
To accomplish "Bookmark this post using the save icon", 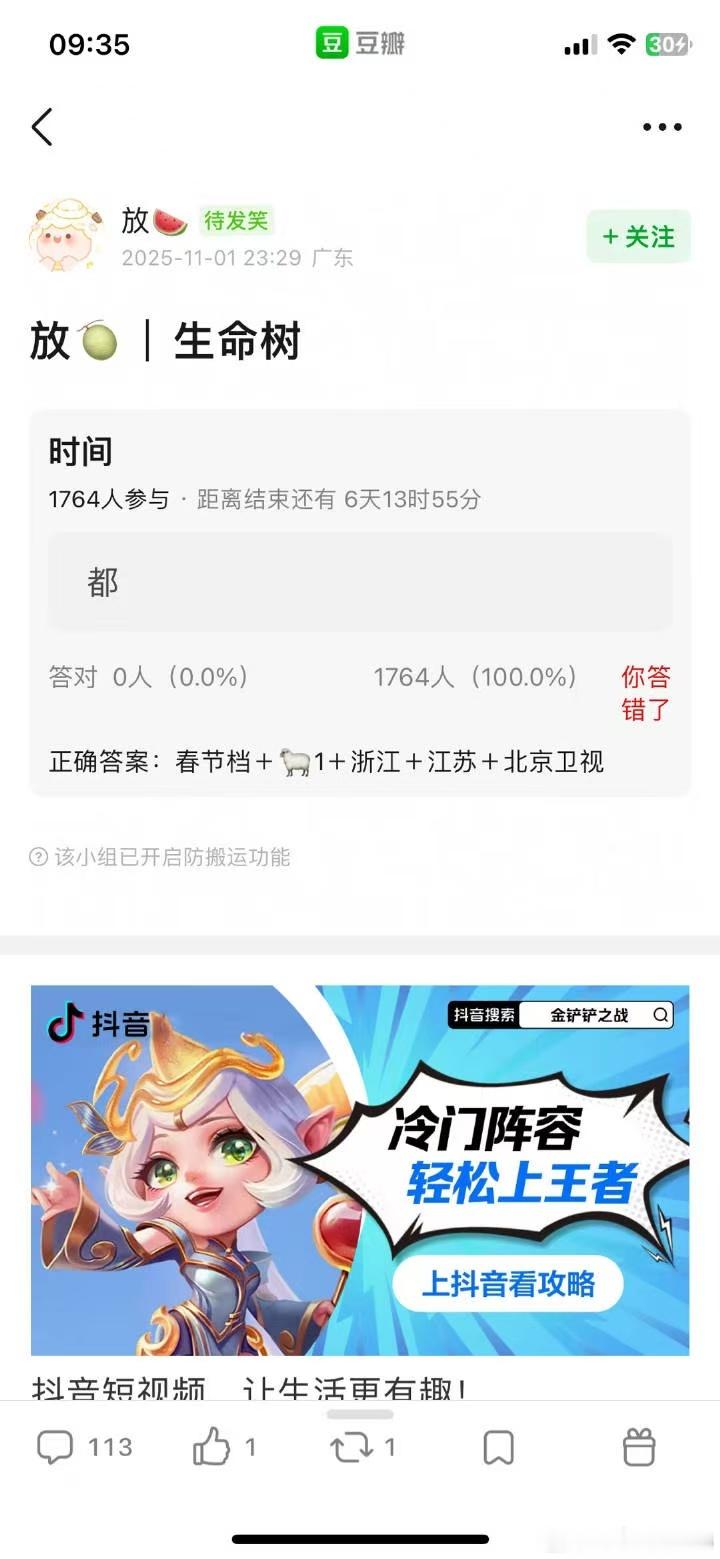I will tap(497, 1445).
